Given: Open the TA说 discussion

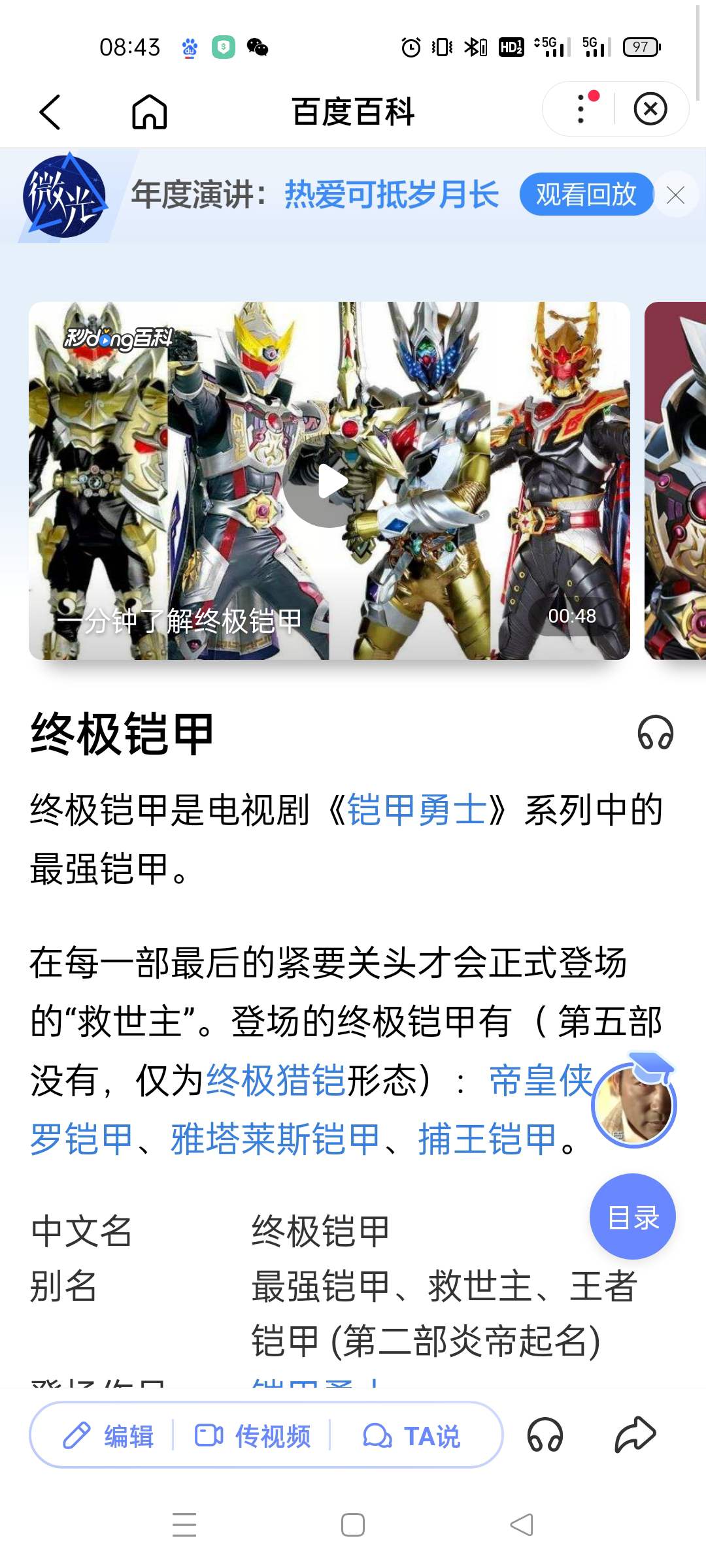Looking at the screenshot, I should [412, 1435].
